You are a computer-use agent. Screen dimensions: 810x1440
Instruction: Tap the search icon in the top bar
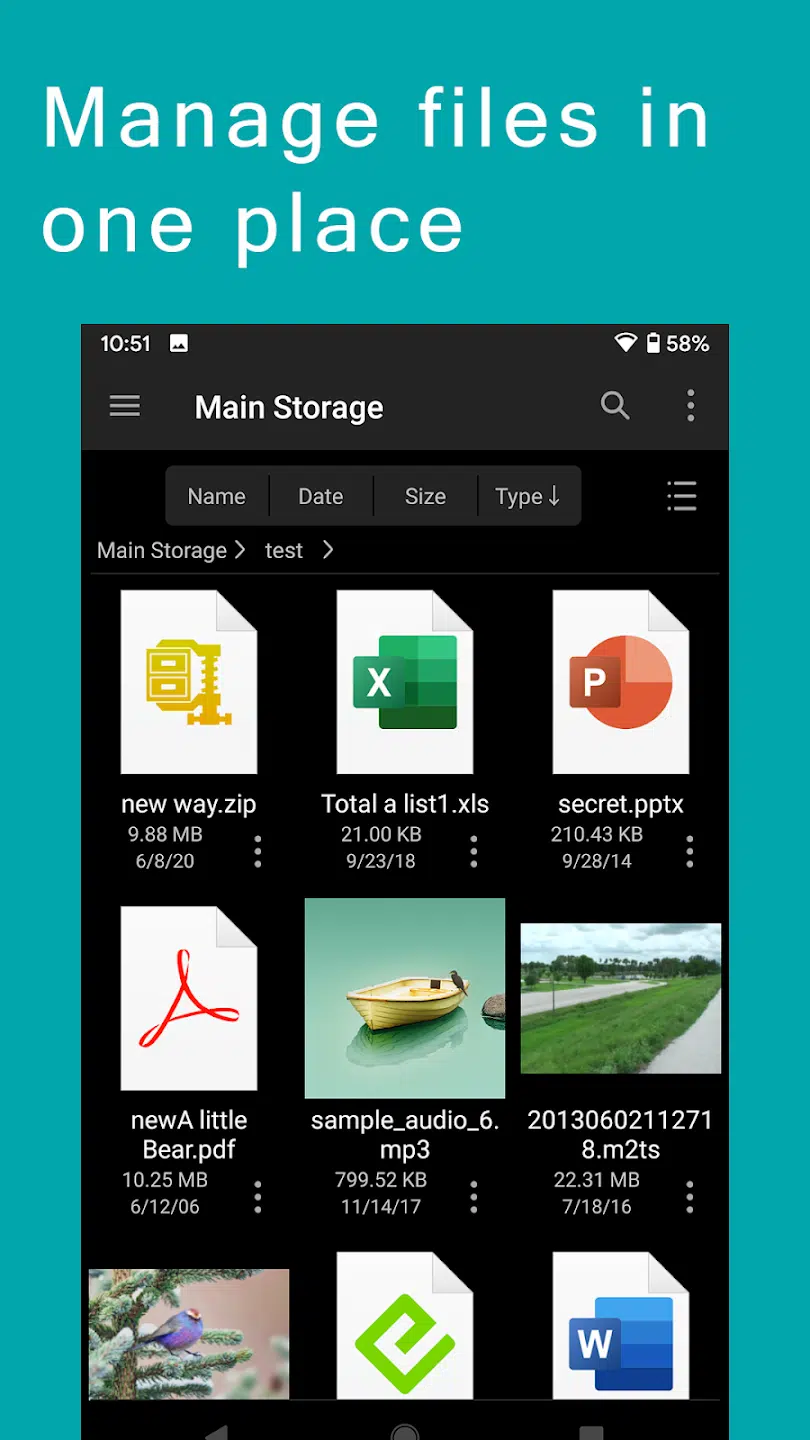coord(615,405)
